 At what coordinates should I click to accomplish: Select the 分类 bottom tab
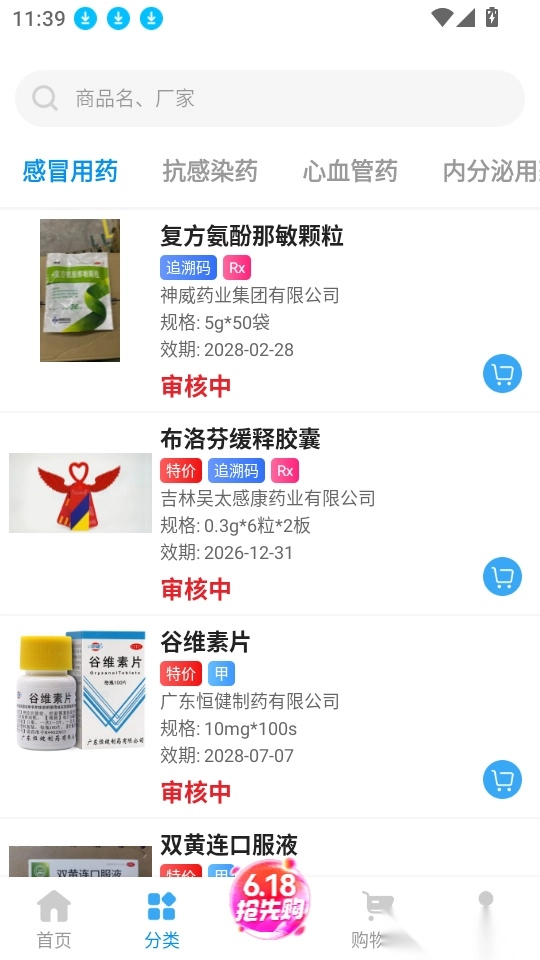[x=162, y=920]
